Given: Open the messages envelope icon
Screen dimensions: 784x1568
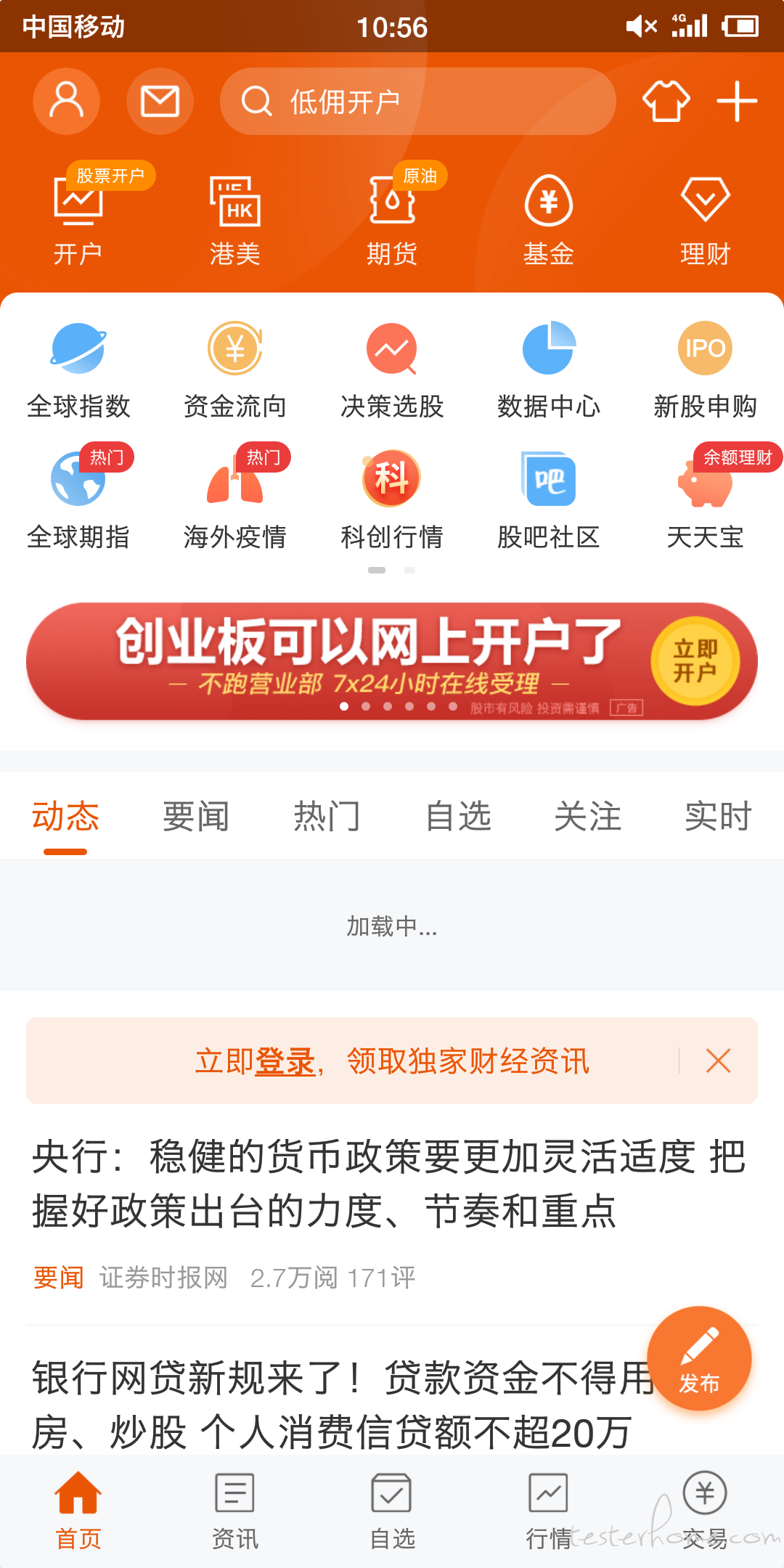Looking at the screenshot, I should coord(160,101).
